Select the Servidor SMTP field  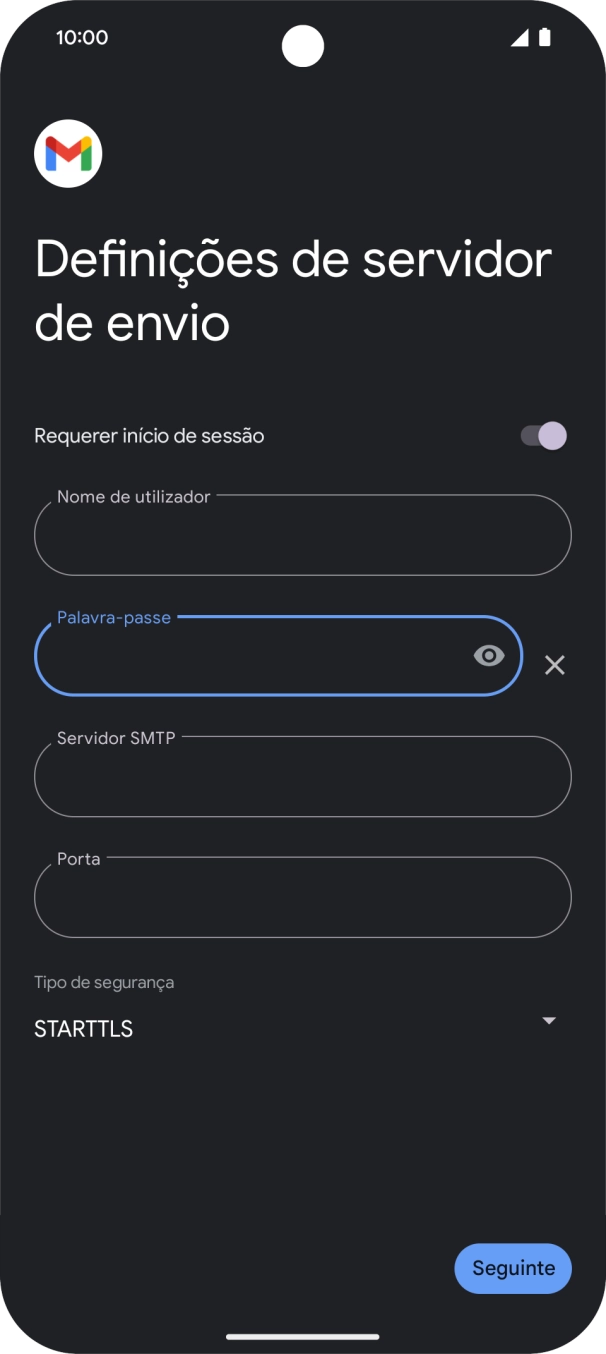point(302,778)
